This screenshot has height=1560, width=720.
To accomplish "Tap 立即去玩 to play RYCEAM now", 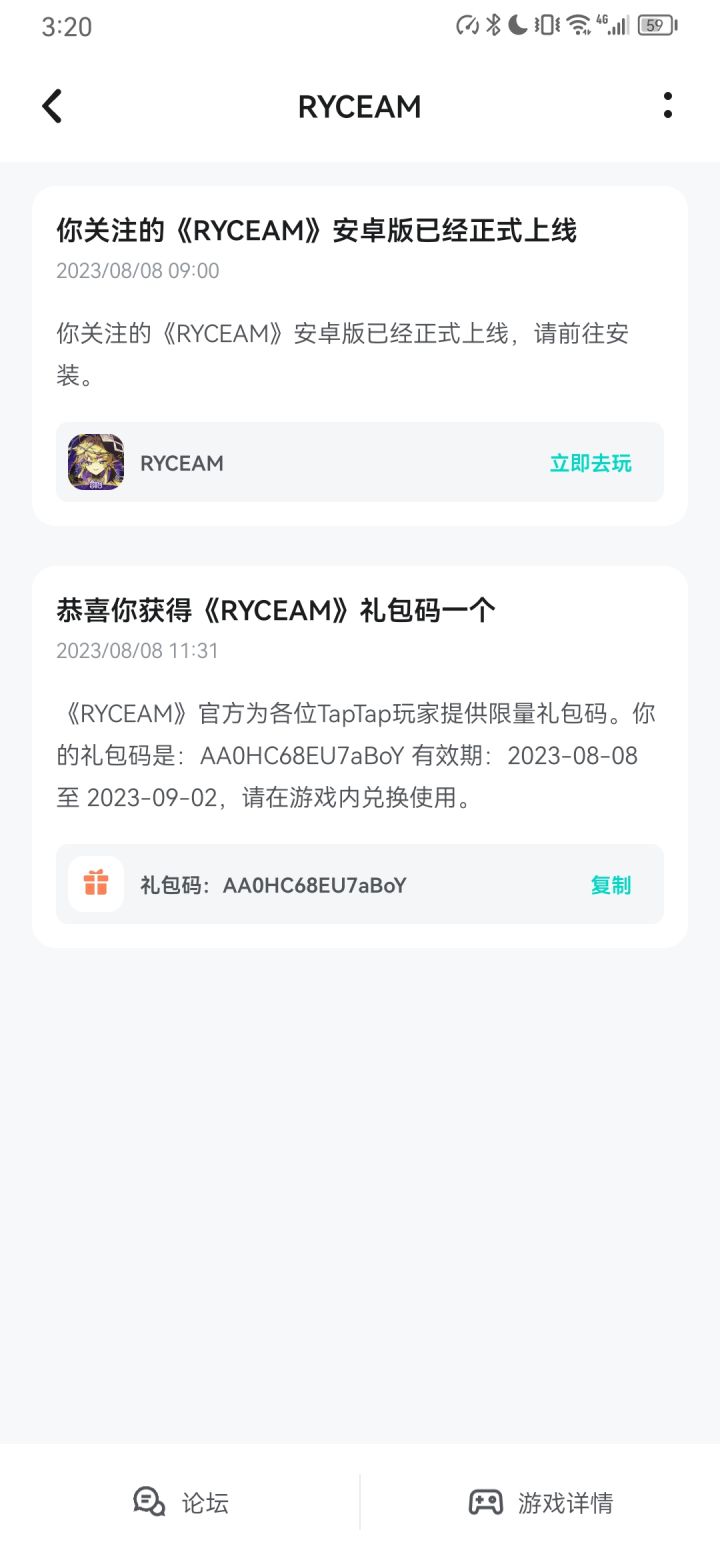I will click(x=590, y=462).
